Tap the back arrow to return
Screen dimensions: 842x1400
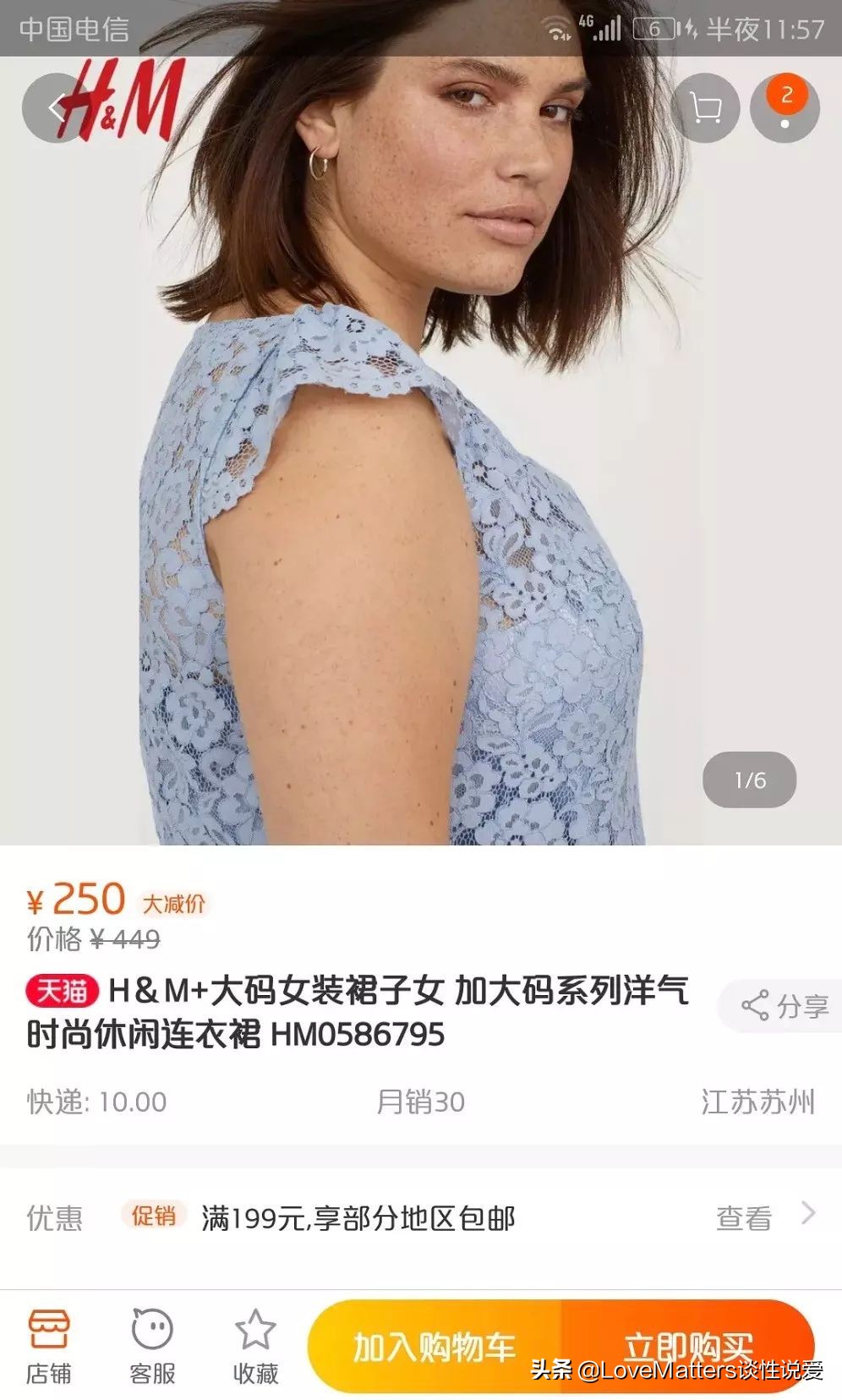point(56,107)
